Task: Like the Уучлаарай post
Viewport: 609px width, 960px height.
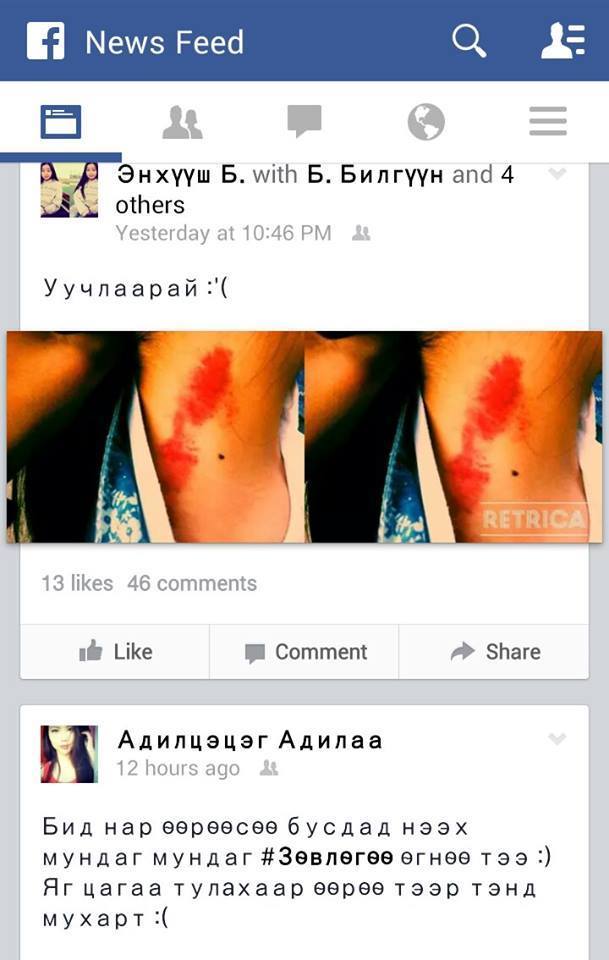Action: point(115,652)
